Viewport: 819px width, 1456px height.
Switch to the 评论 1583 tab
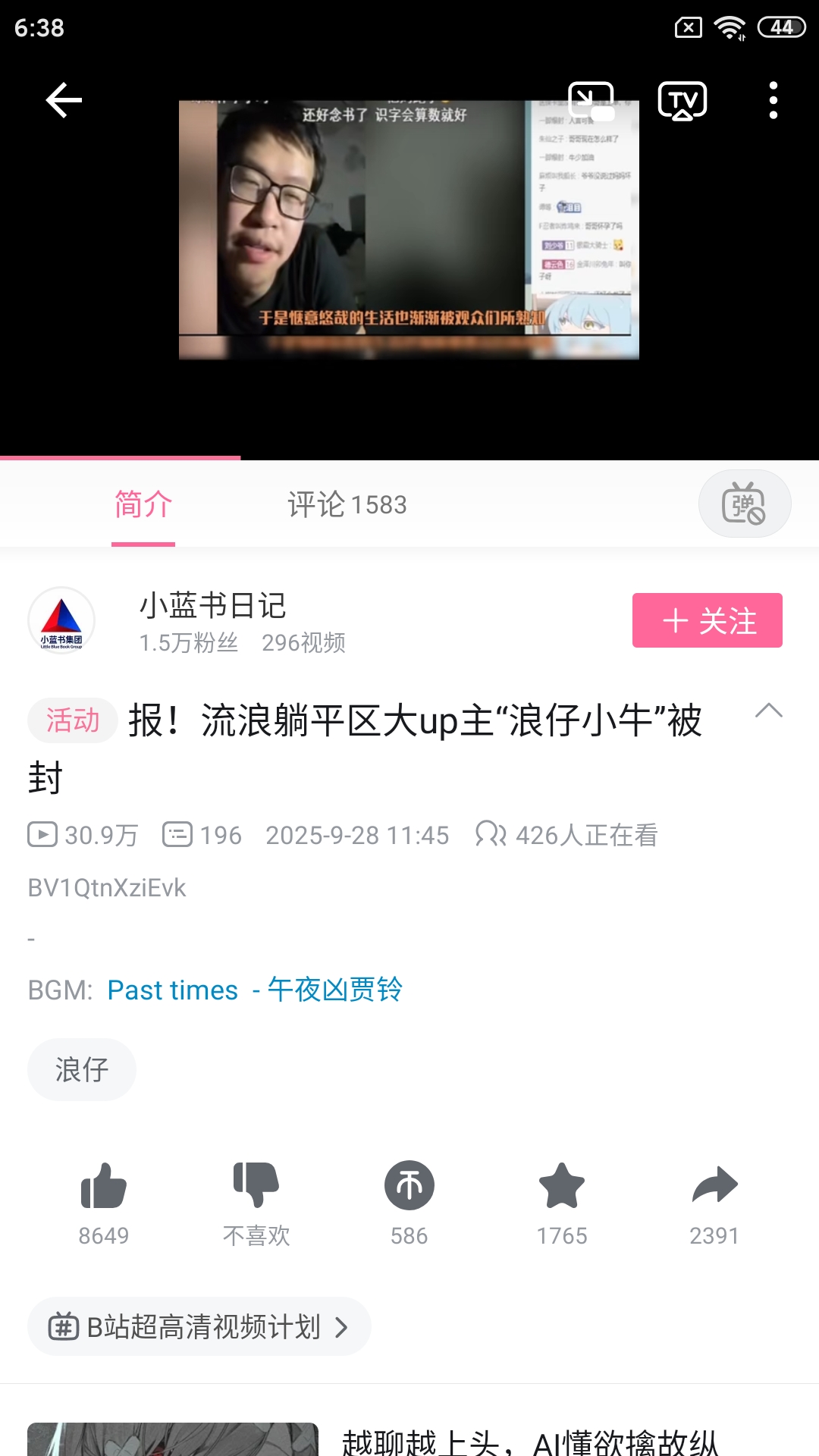347,504
